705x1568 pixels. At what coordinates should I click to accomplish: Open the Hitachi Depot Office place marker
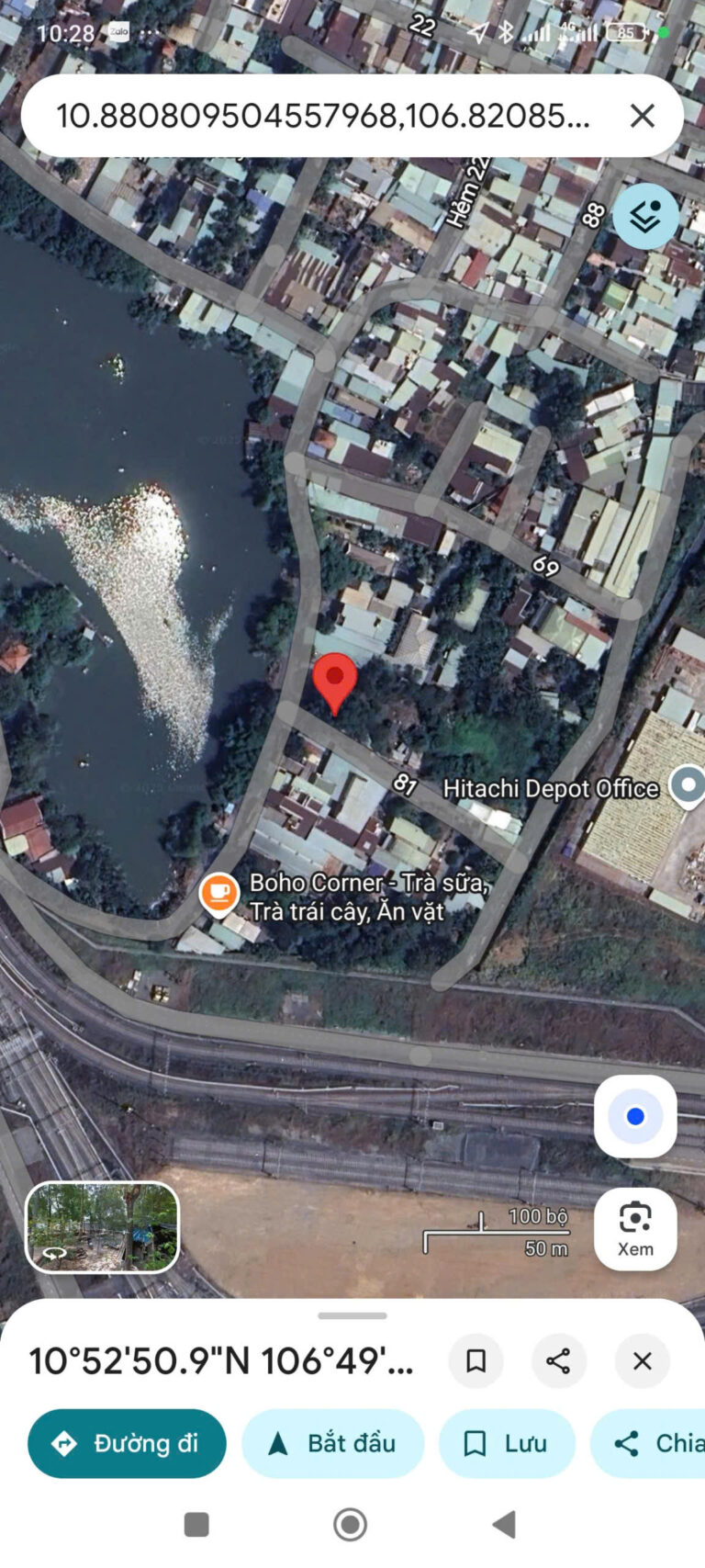pos(688,786)
